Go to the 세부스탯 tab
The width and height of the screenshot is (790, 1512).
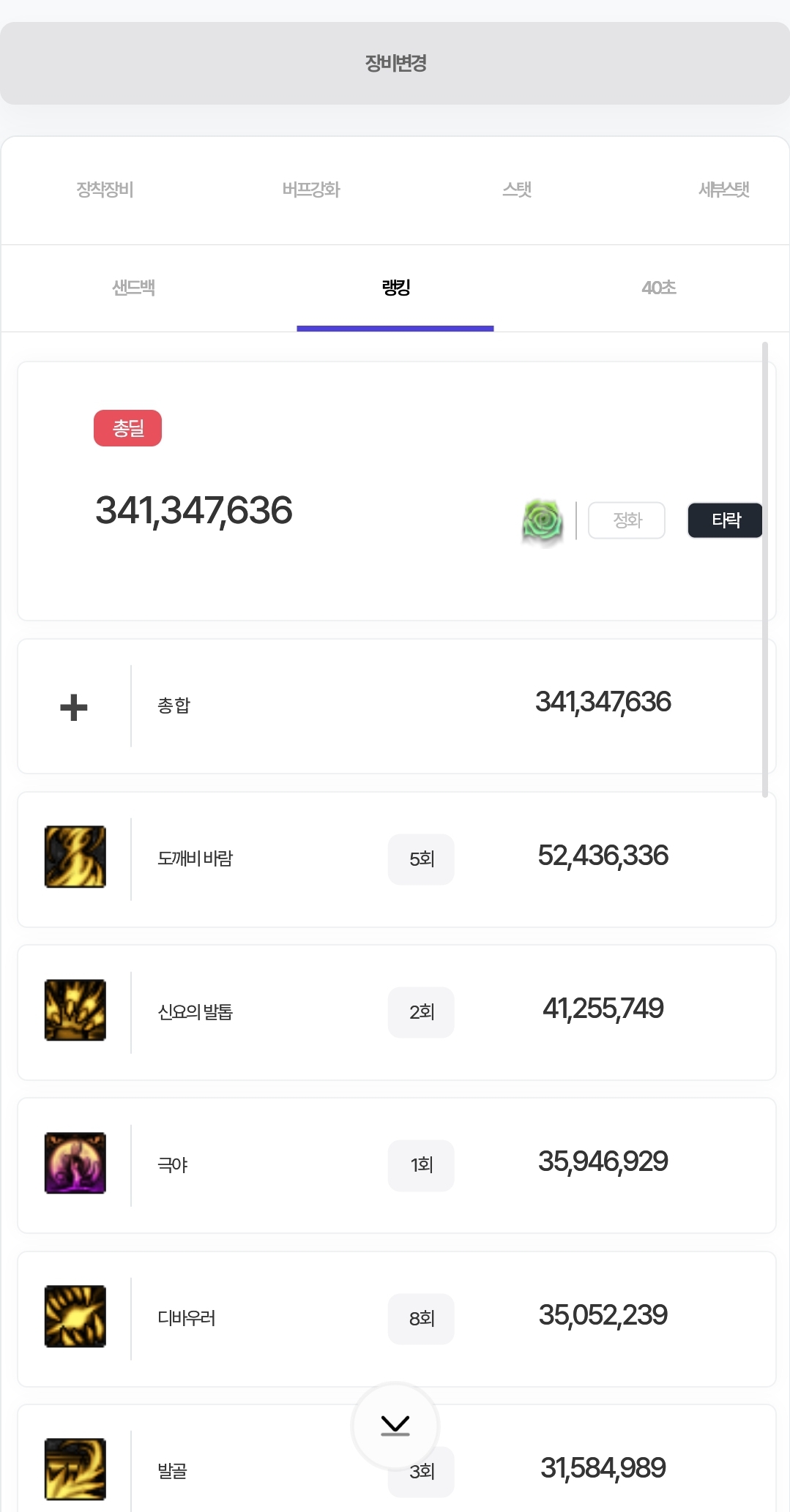[723, 190]
